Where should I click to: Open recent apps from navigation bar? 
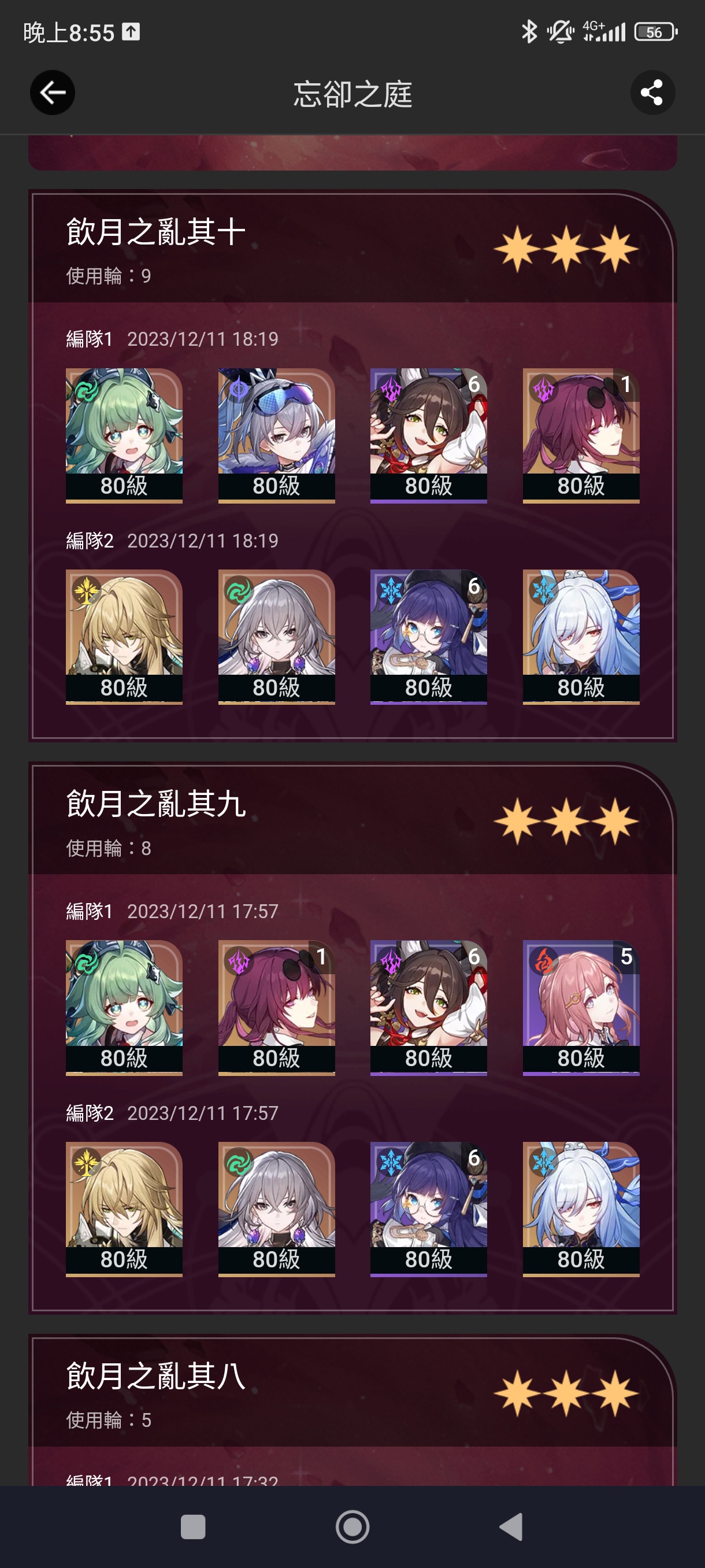click(x=193, y=1526)
